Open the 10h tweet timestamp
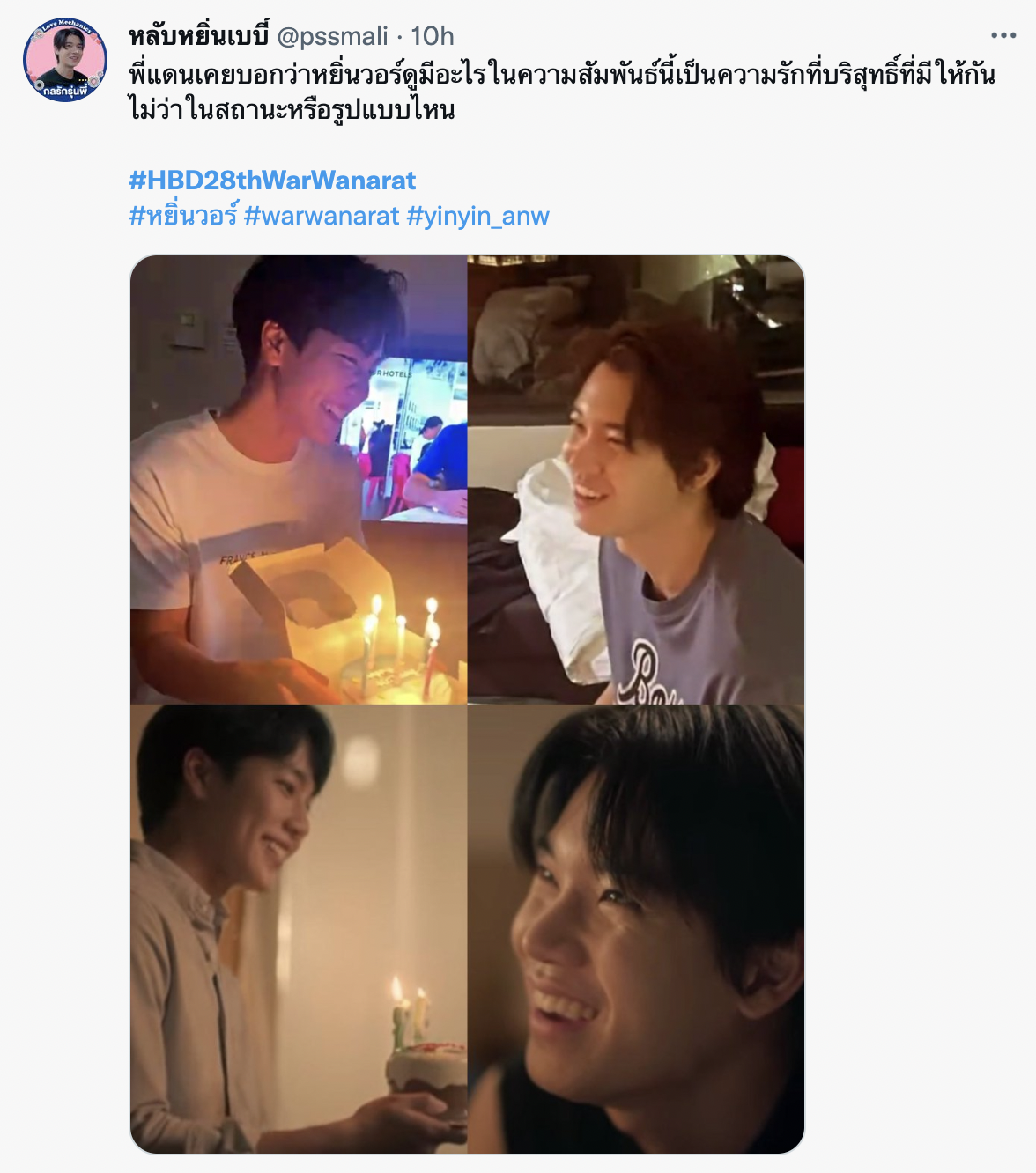 click(433, 36)
